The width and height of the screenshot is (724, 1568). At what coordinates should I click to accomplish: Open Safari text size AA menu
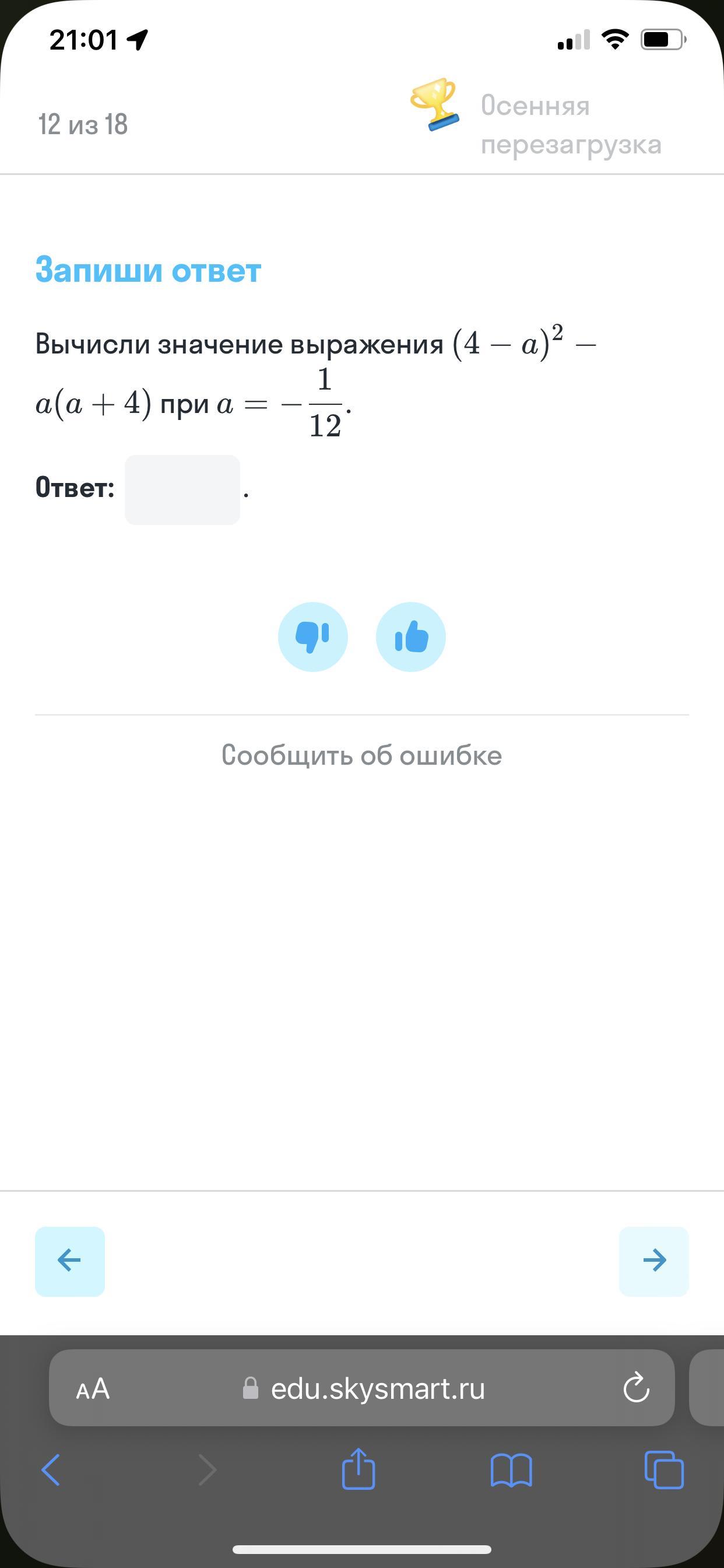point(93,1389)
